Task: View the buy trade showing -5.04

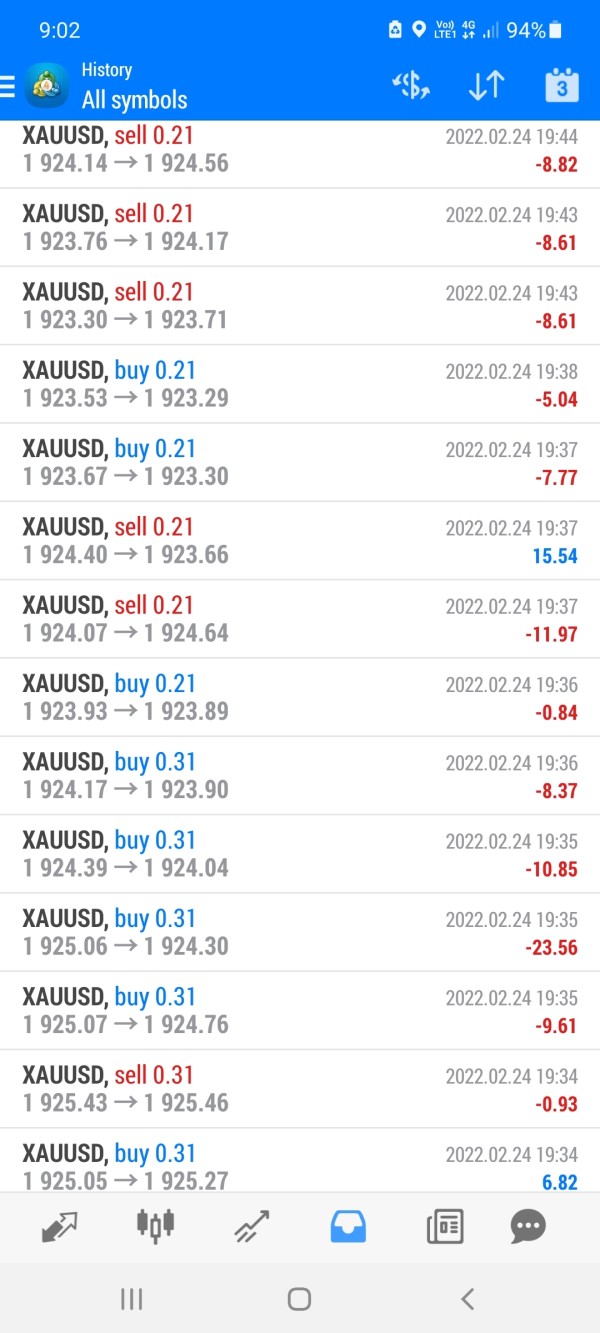Action: tap(300, 384)
